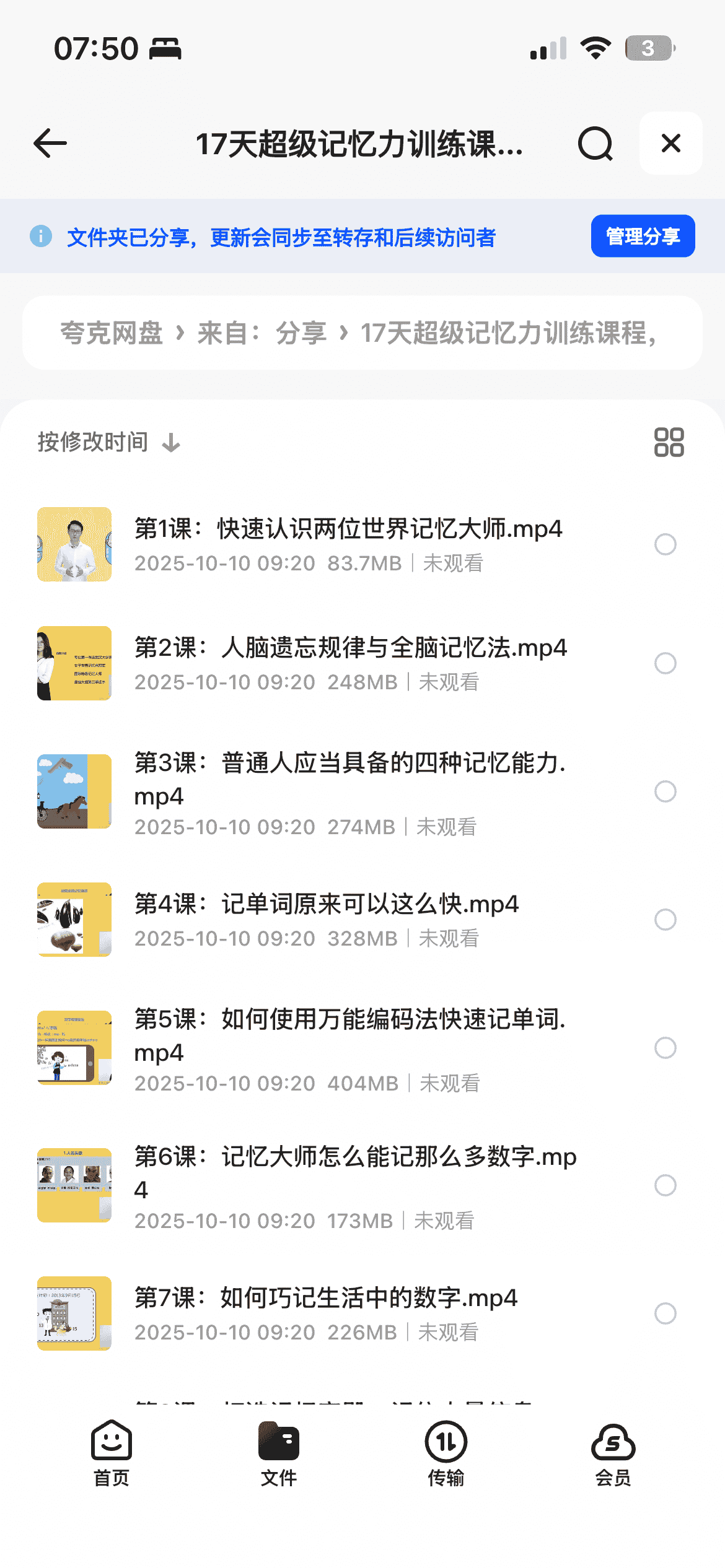Mark the 第5课 file as selected
This screenshot has height=1568, width=725.
(665, 1048)
